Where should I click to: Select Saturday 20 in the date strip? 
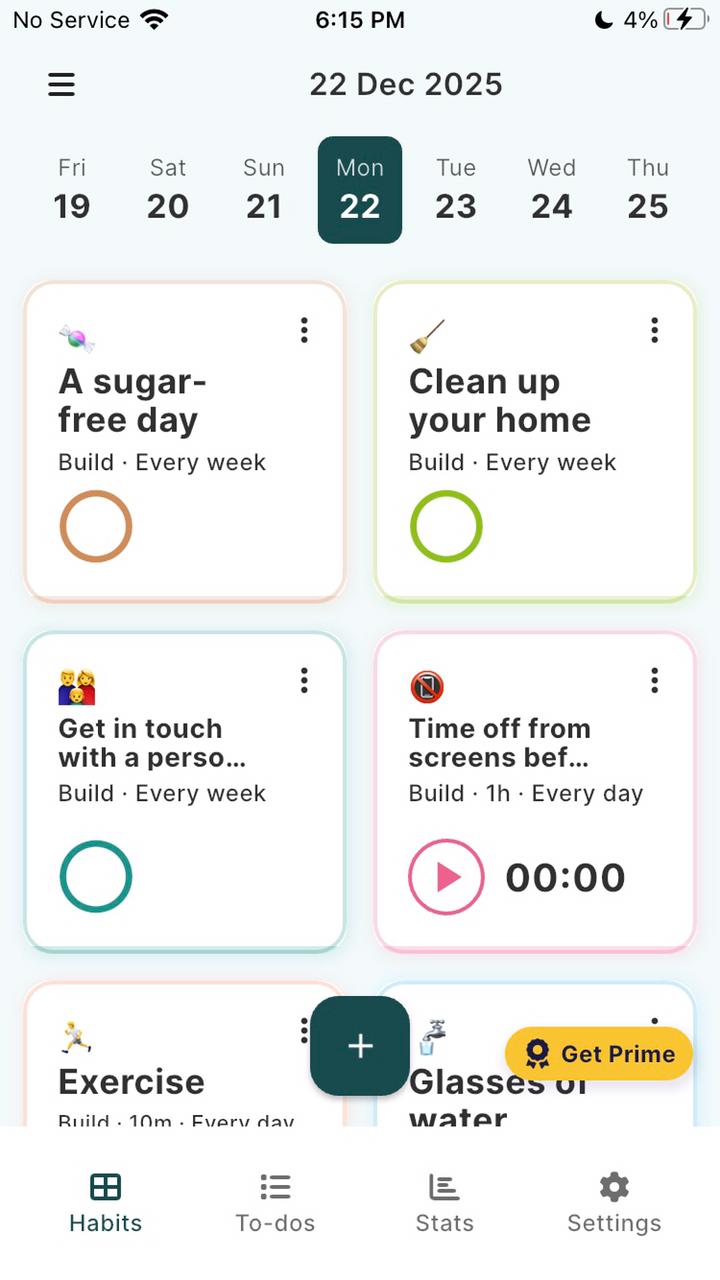point(168,190)
